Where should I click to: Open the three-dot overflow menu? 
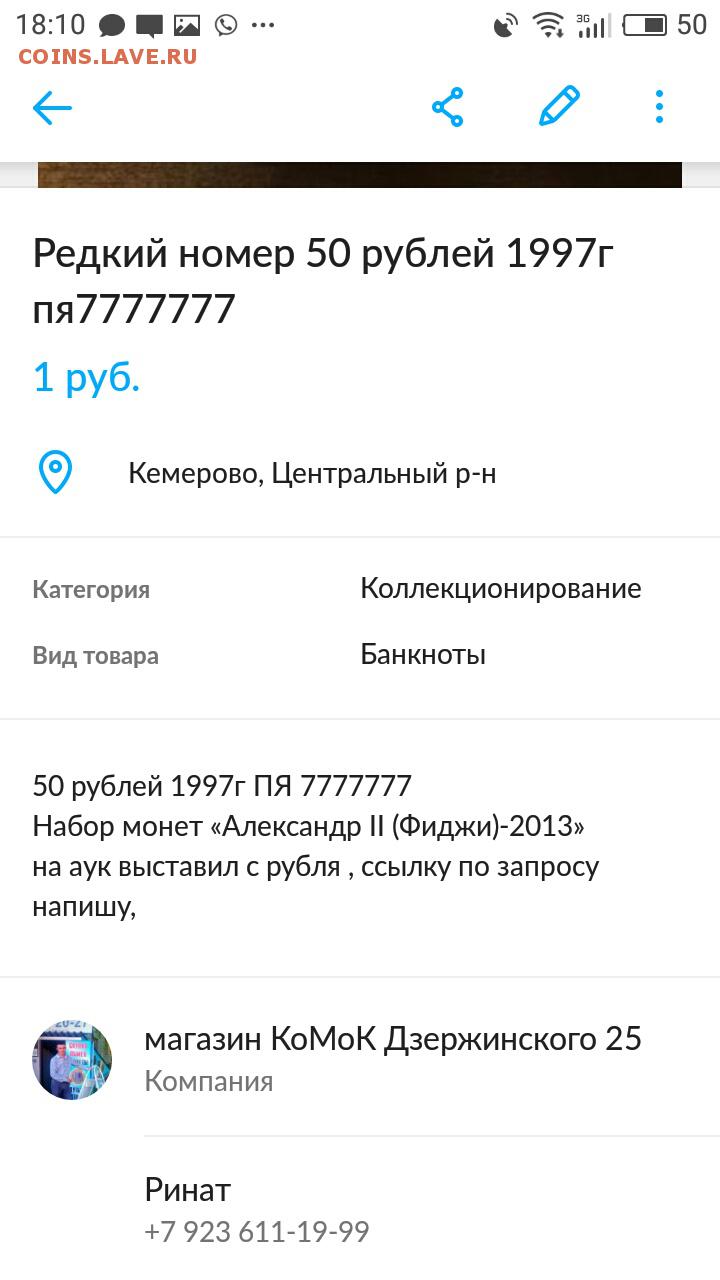pyautogui.click(x=659, y=107)
